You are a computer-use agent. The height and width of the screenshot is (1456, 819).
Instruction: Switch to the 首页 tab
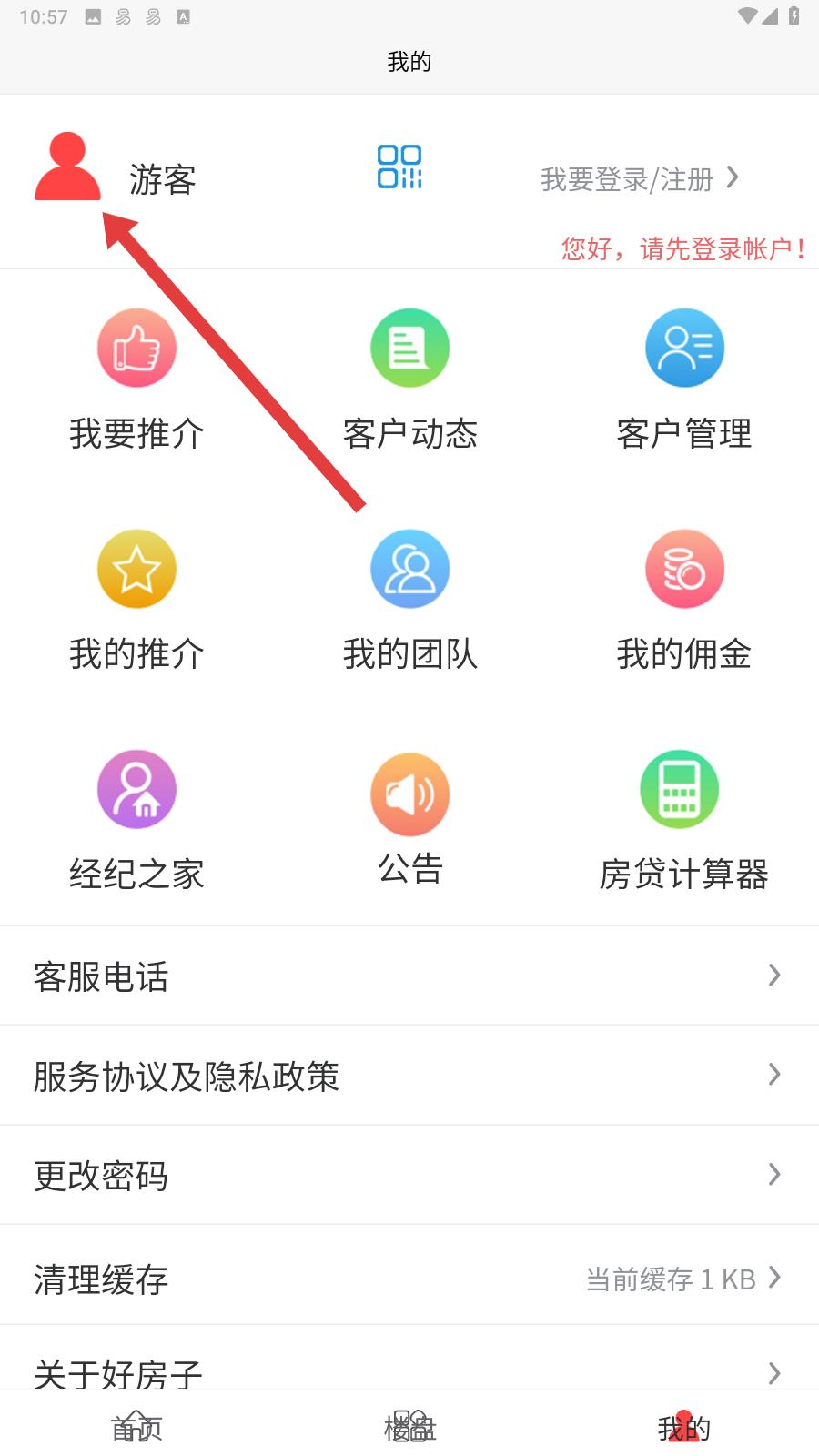(x=136, y=1426)
